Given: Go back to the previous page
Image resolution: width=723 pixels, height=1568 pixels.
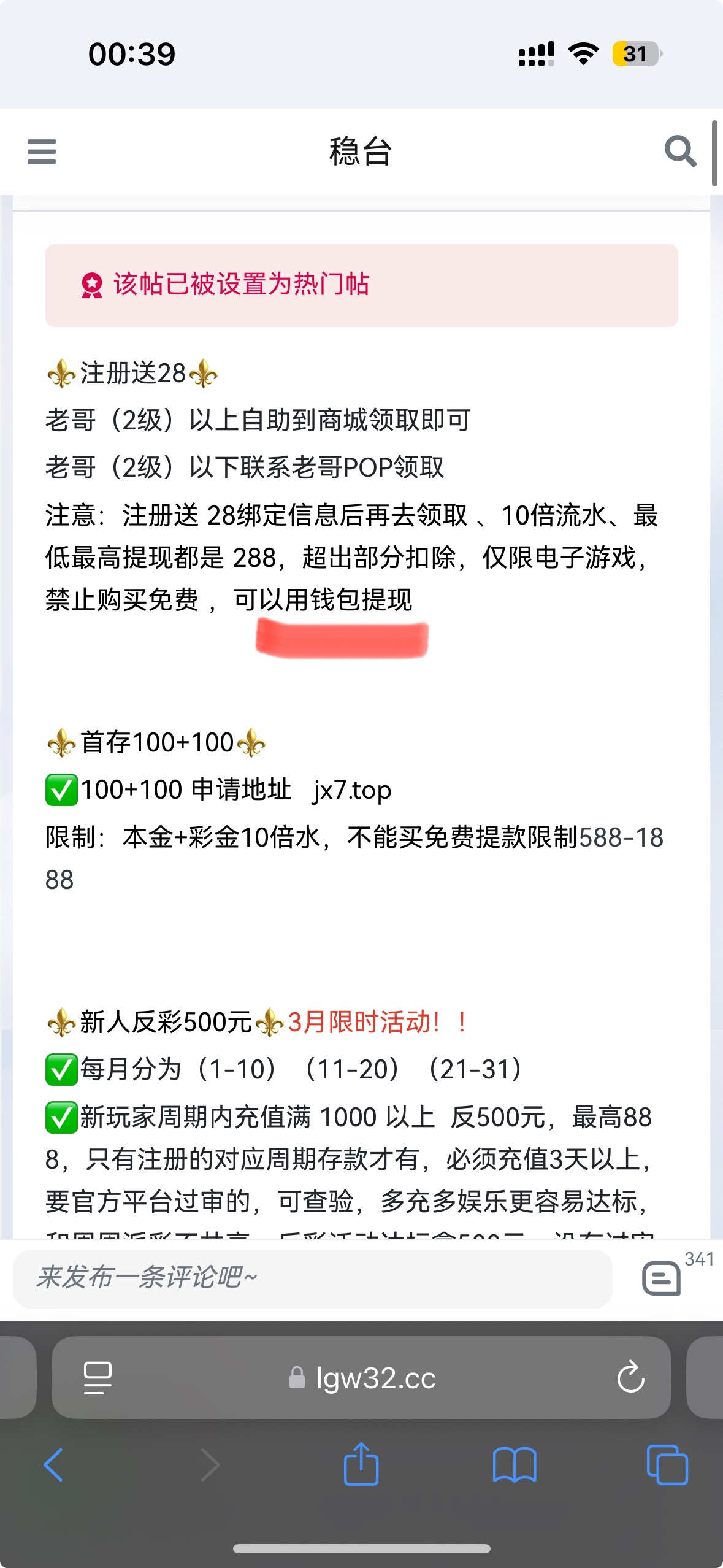Looking at the screenshot, I should (54, 1465).
